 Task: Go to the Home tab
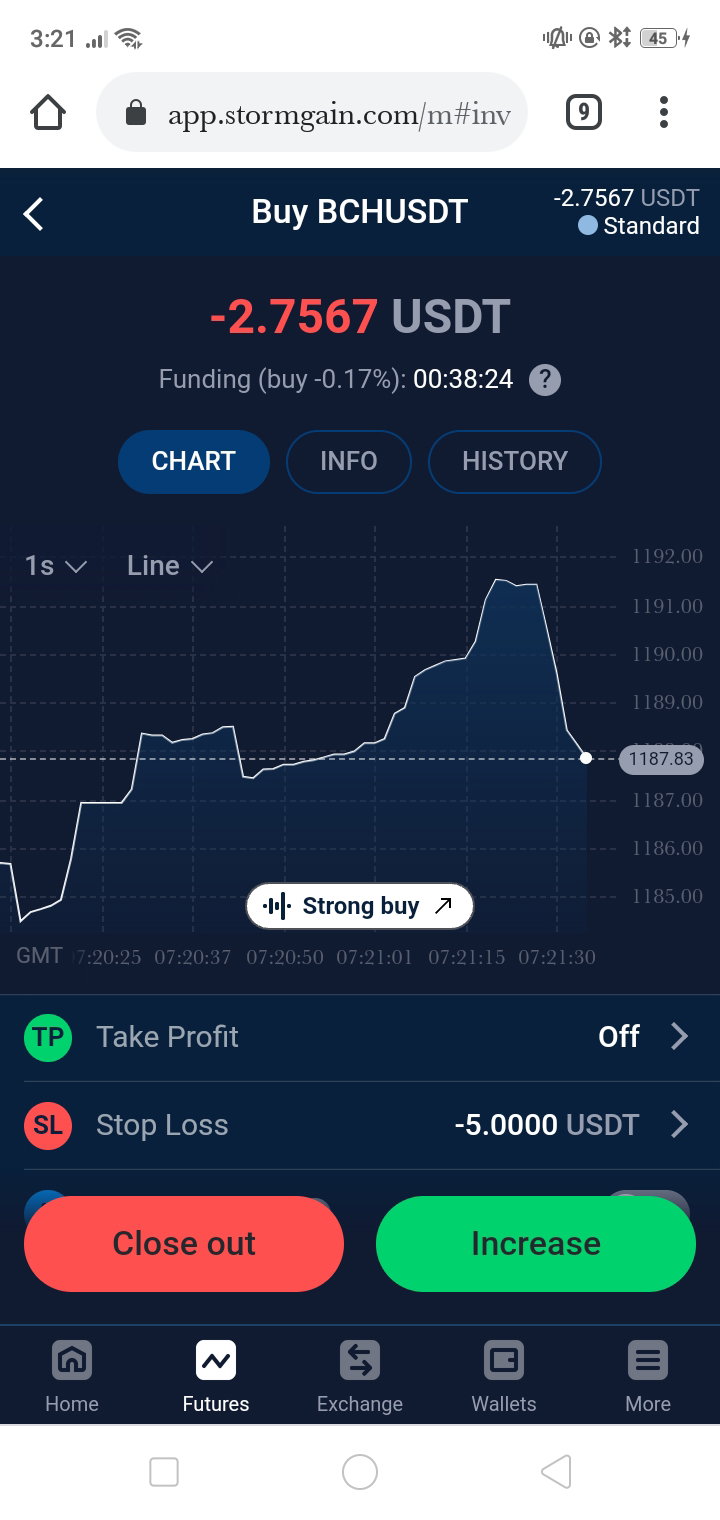(x=72, y=1377)
